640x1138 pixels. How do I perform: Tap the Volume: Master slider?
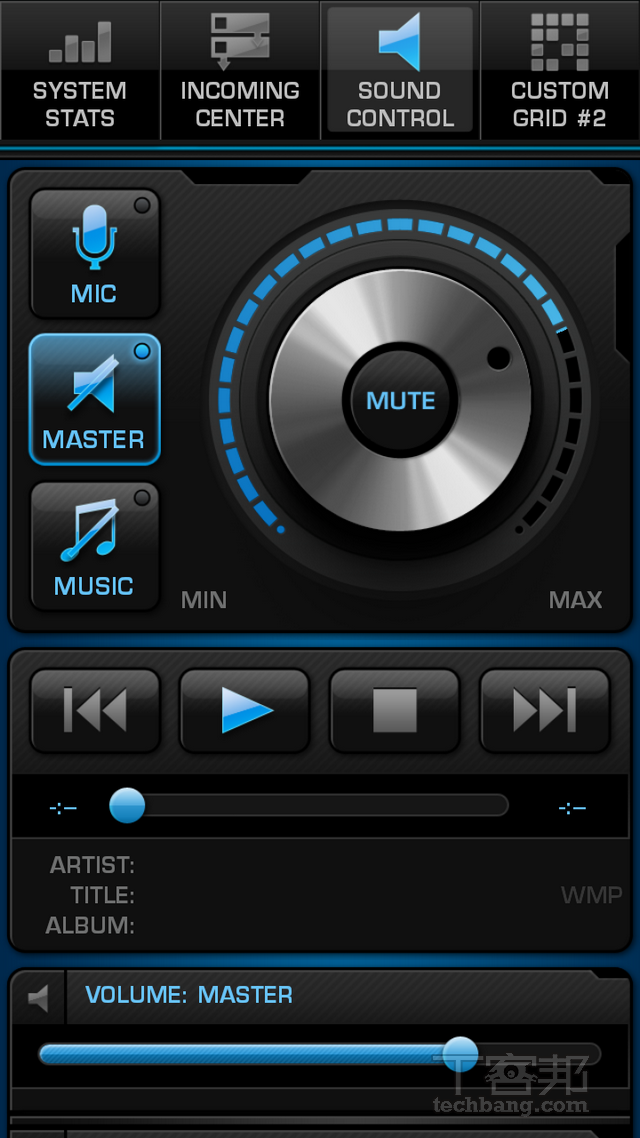coord(320,1053)
